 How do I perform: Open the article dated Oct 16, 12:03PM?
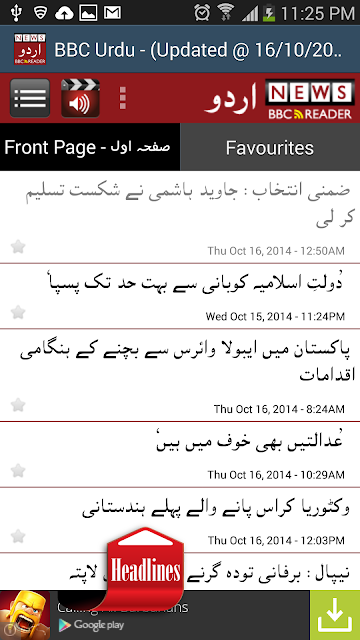coord(180,520)
